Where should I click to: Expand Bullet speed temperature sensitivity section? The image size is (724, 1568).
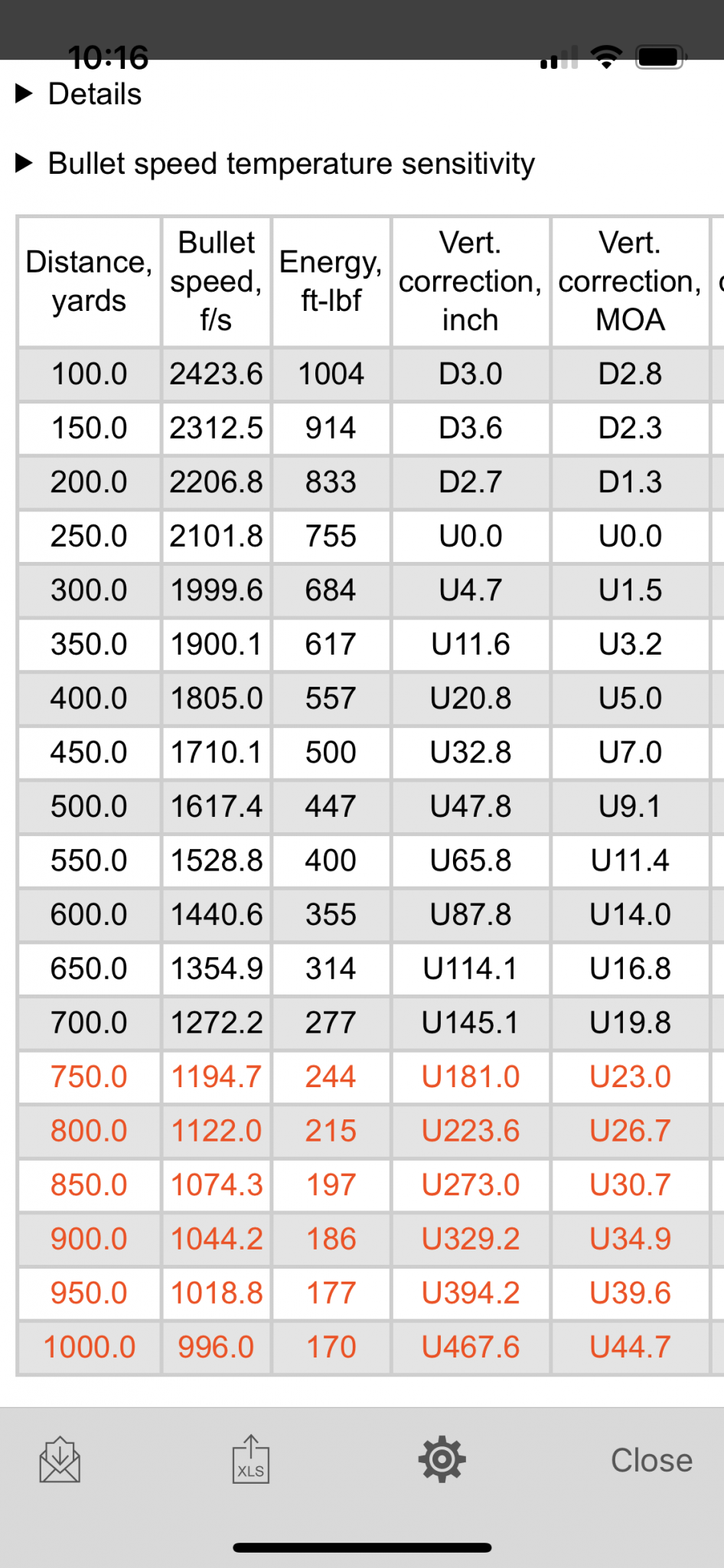pyautogui.click(x=276, y=164)
